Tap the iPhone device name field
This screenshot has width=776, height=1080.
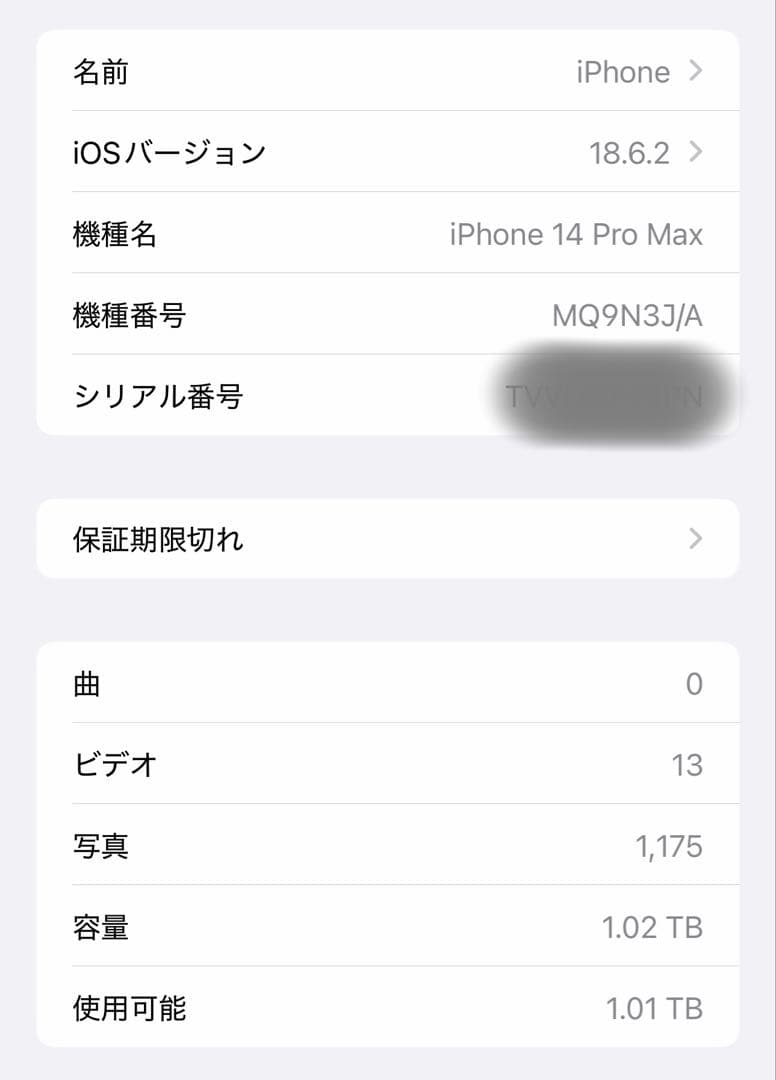click(624, 71)
